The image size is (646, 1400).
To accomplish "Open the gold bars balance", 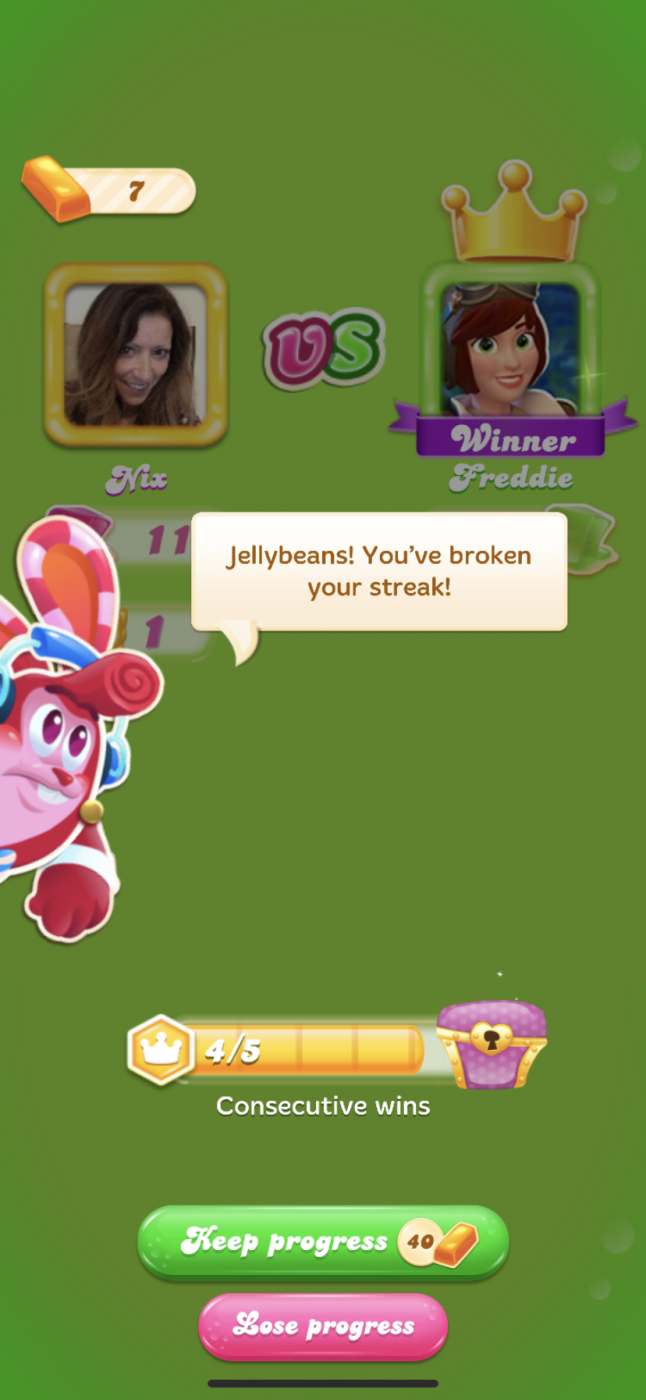I will click(110, 190).
